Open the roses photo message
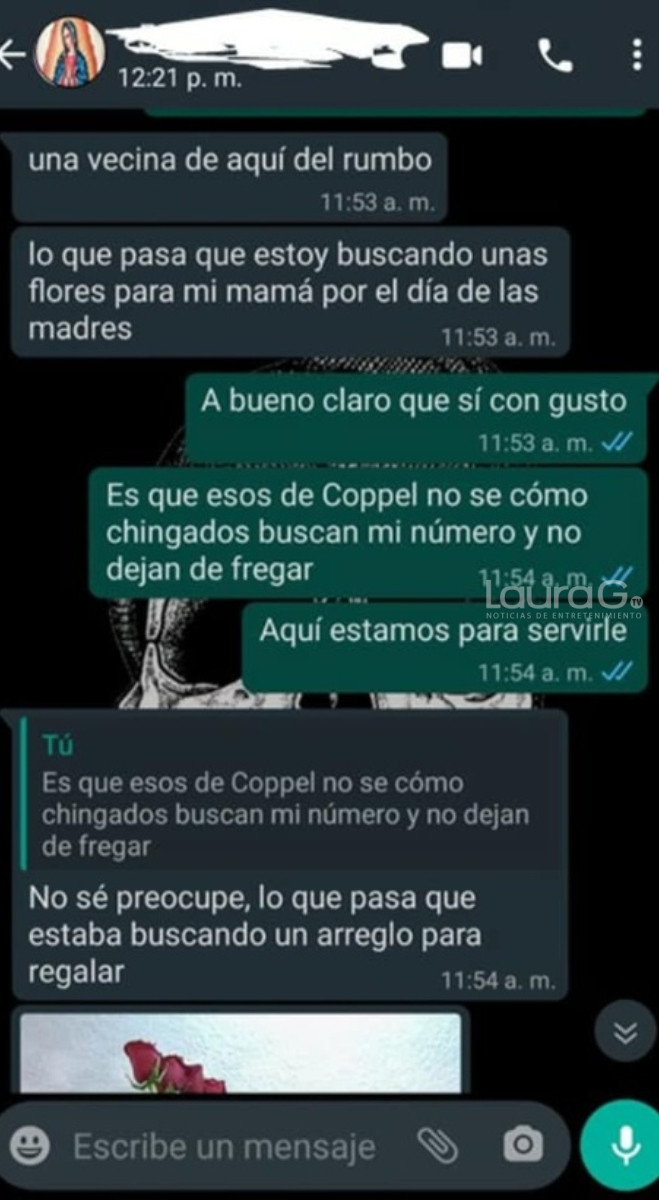 pos(240,1053)
